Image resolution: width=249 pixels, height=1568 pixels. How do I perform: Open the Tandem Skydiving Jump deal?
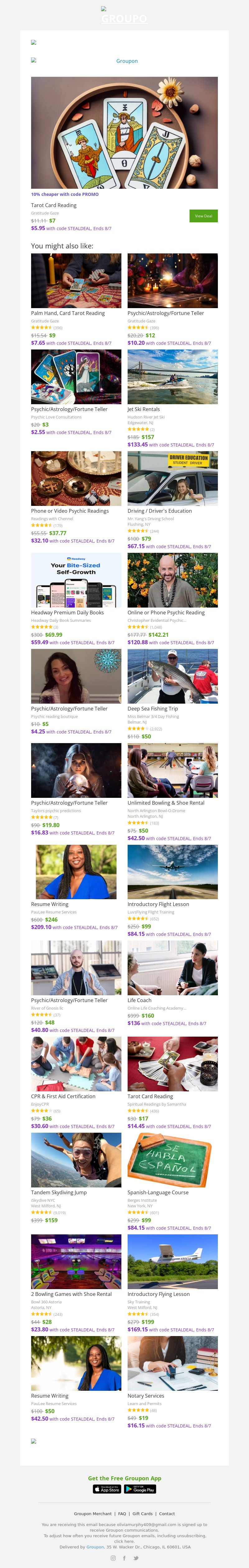tap(76, 1160)
